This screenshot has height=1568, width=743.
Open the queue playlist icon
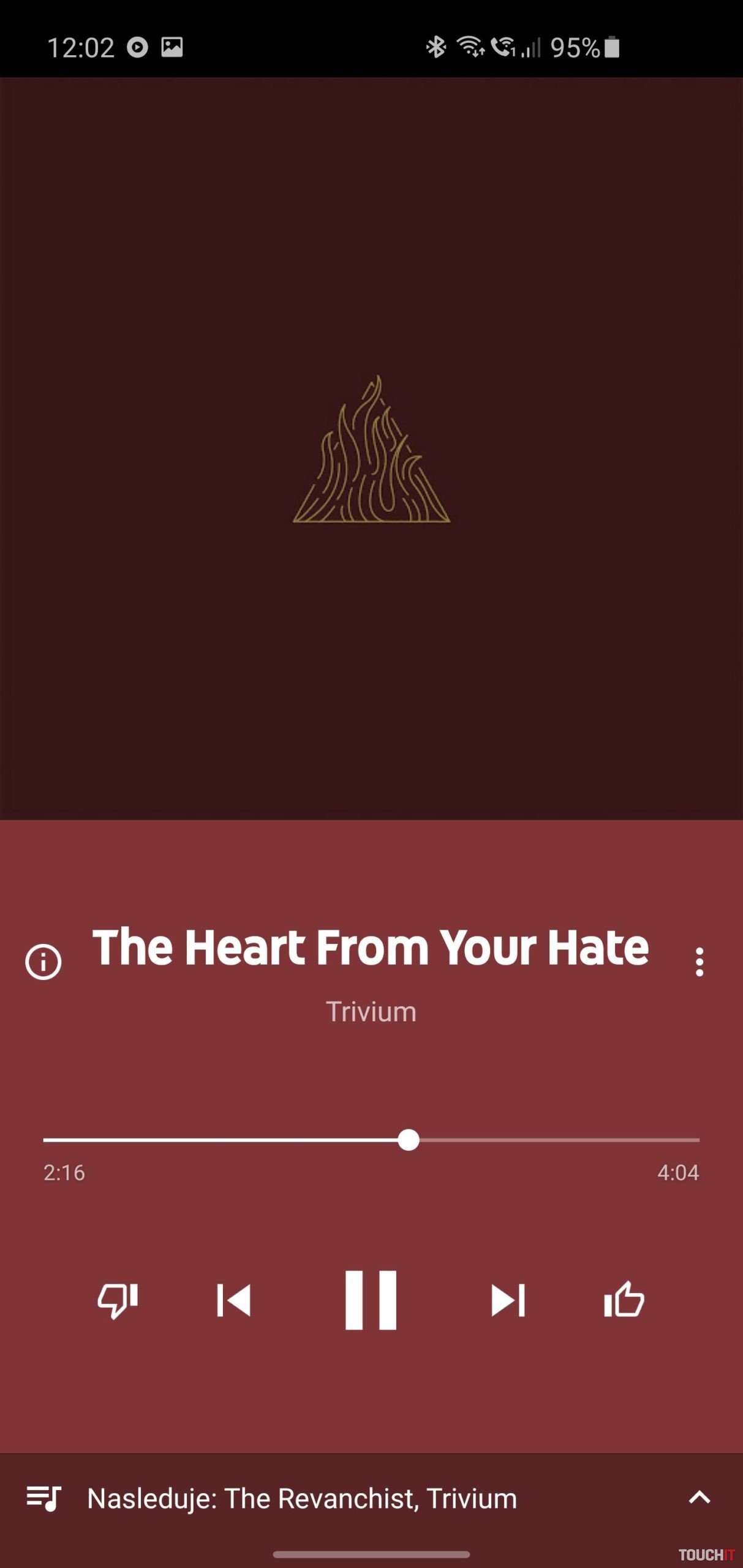(x=43, y=1498)
